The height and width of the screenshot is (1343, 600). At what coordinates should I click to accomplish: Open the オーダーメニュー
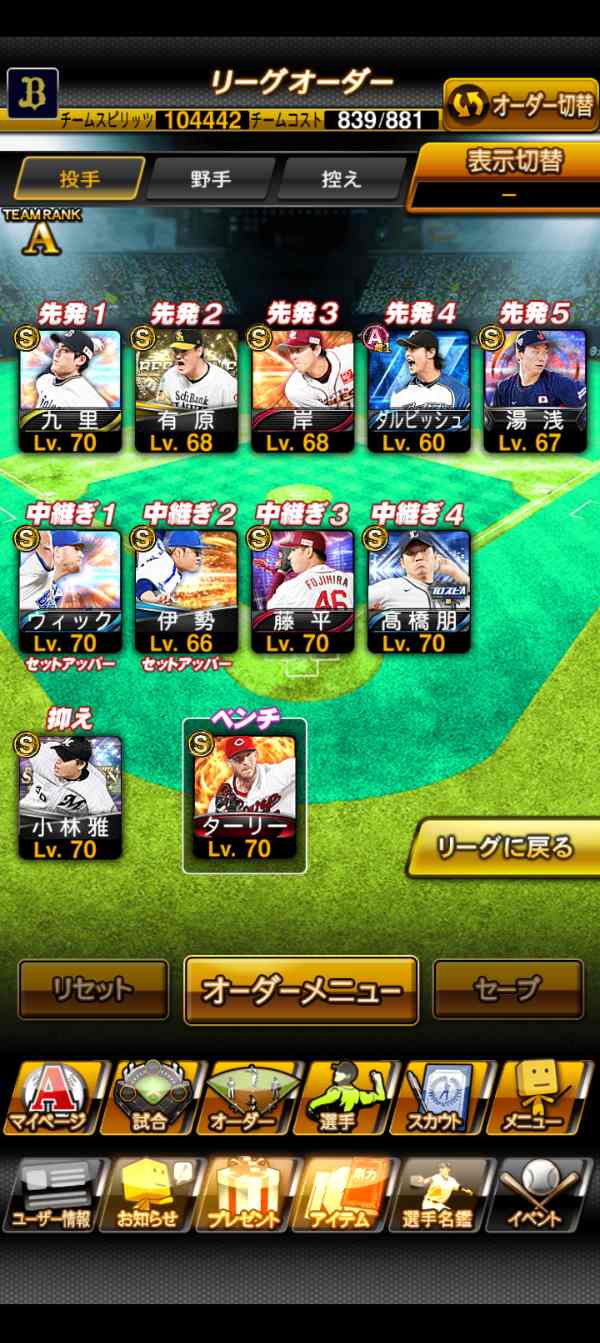pyautogui.click(x=301, y=990)
